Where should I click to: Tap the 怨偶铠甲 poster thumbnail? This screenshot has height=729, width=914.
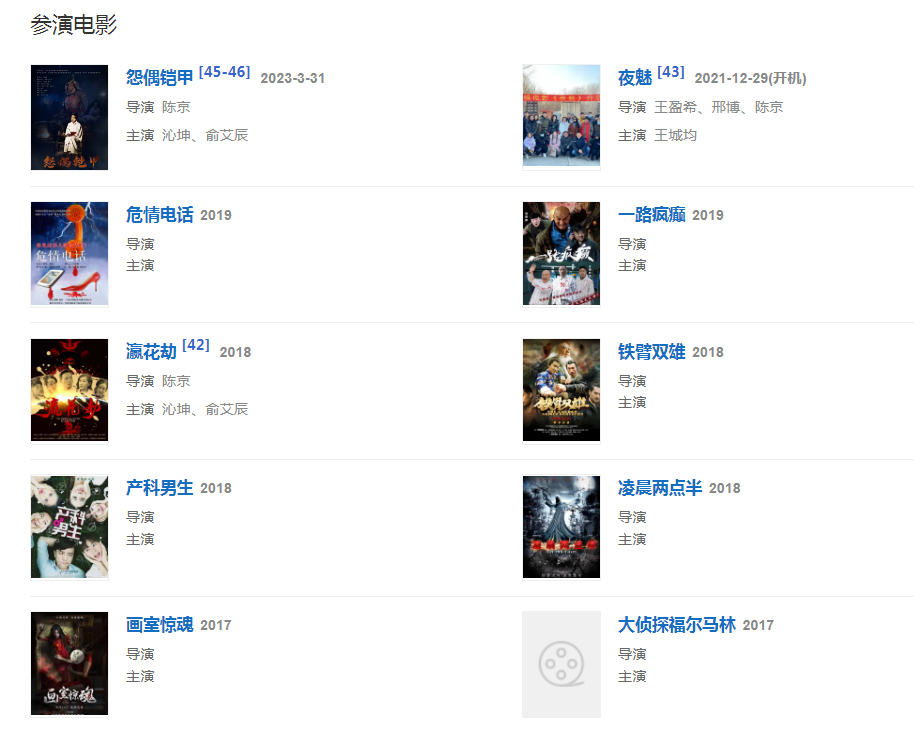coord(69,118)
